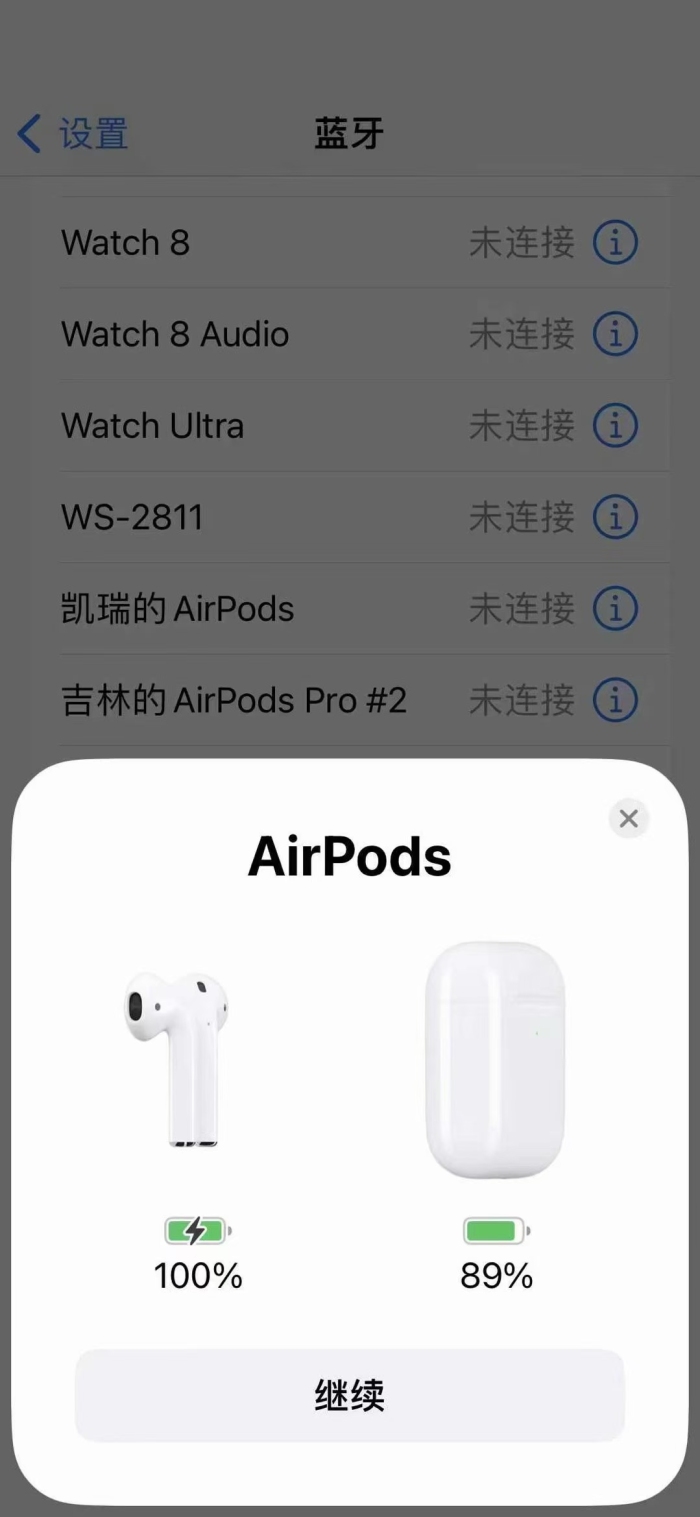Connect to 凯瑞的 AirPods row
700x1517 pixels.
click(350, 609)
